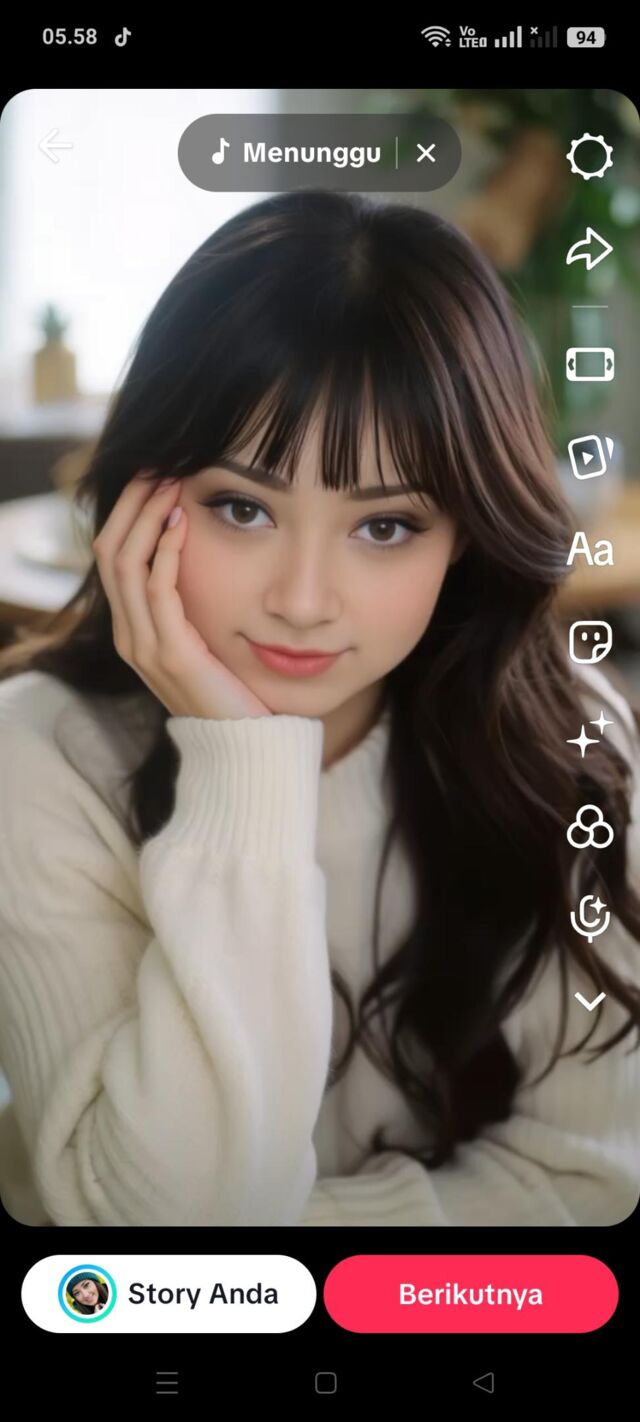
Task: Open the sparkle effects tool
Action: (x=589, y=735)
